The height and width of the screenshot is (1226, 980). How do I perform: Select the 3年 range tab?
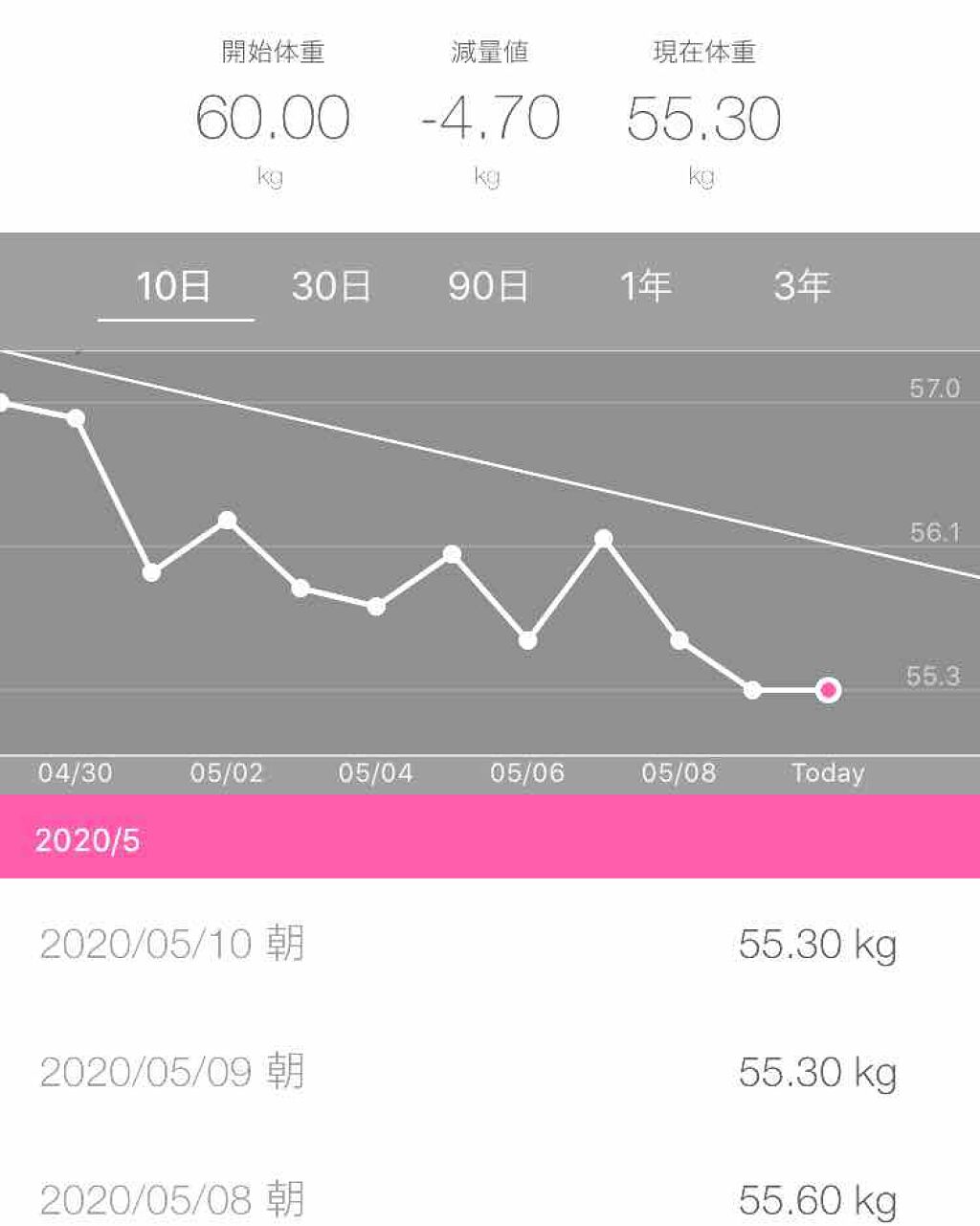pos(802,286)
